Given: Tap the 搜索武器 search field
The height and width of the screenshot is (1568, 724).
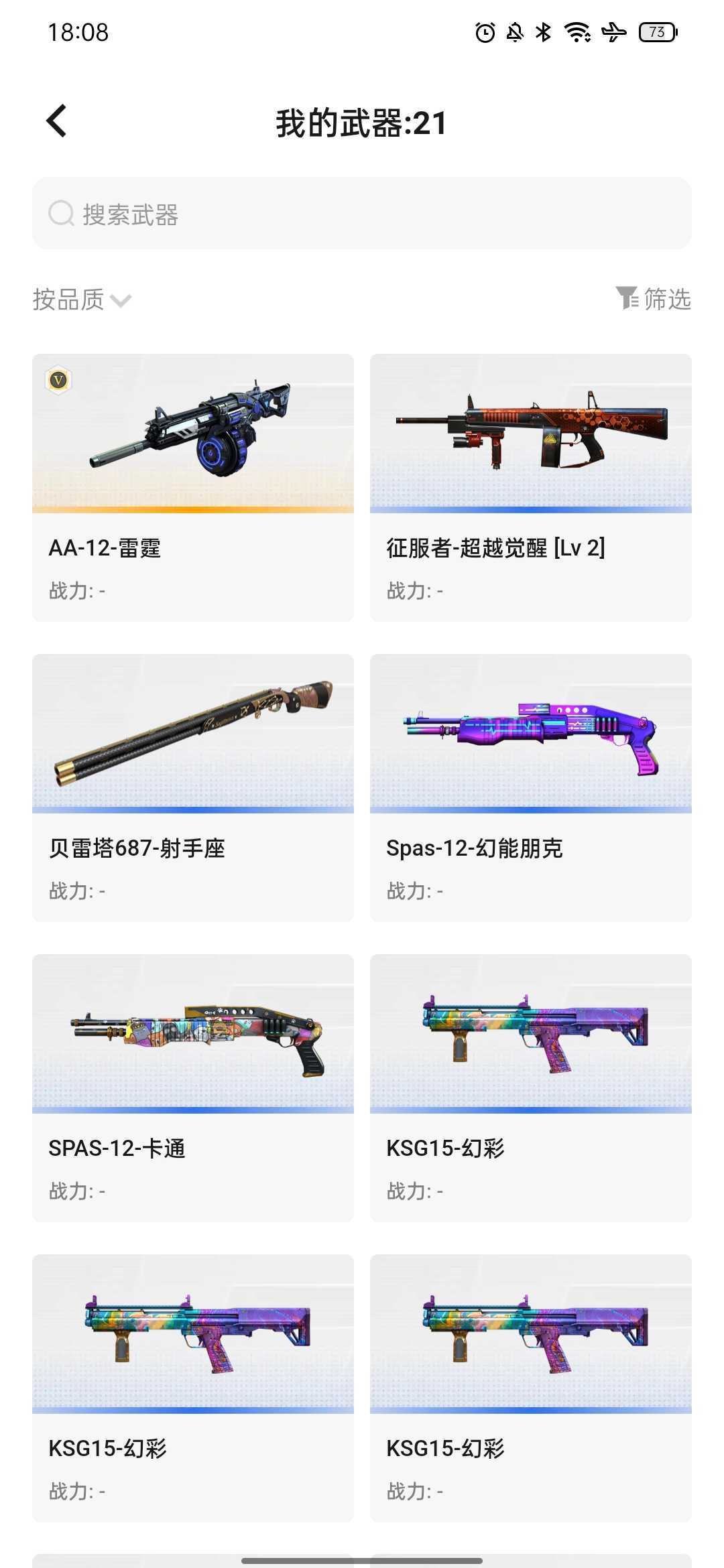Looking at the screenshot, I should coord(362,214).
